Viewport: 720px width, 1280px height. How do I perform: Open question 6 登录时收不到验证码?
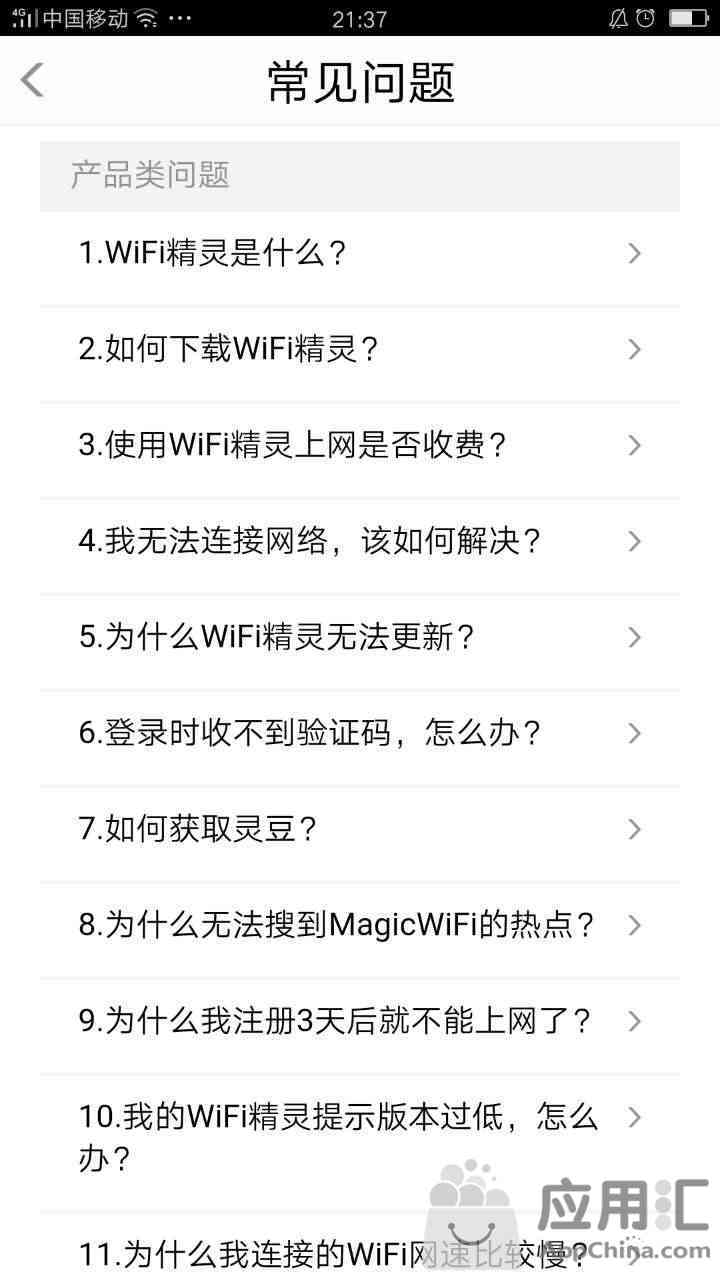[x=358, y=734]
